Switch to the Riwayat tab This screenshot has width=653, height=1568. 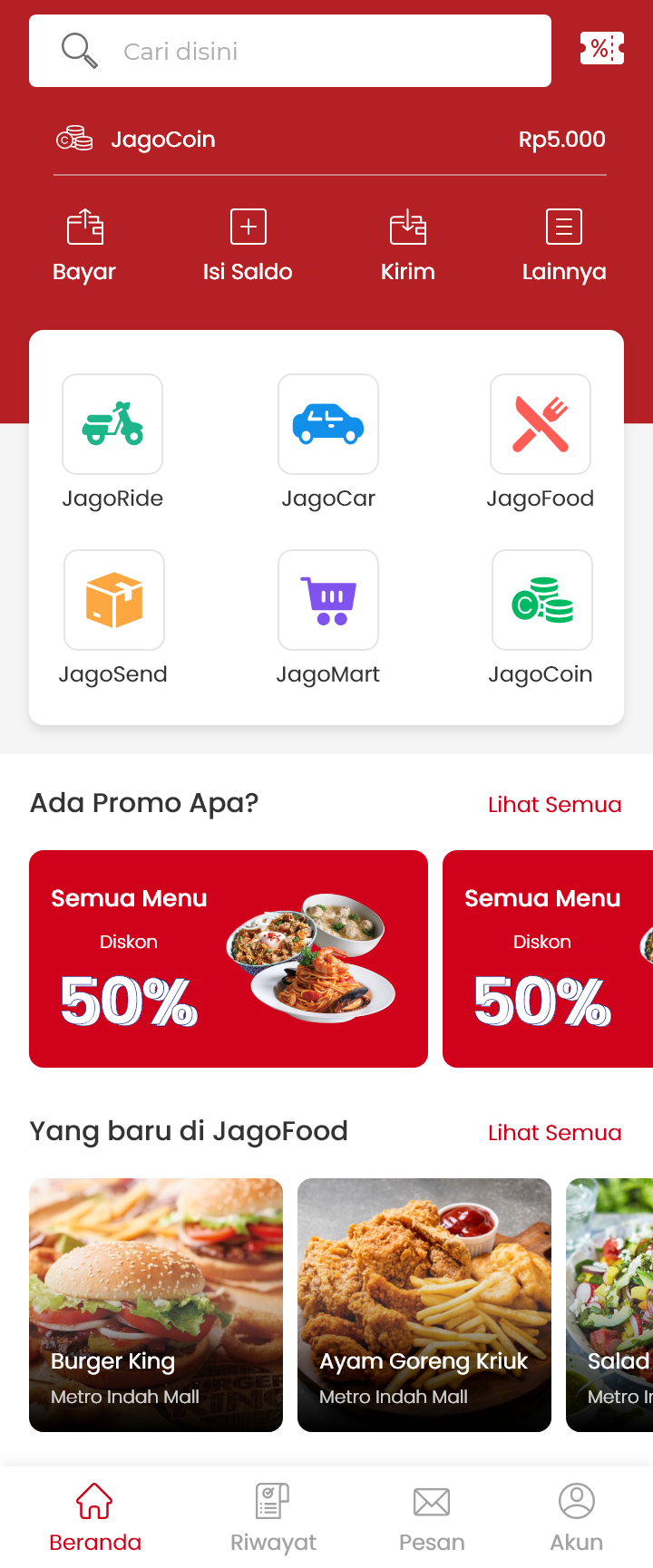(x=273, y=1517)
